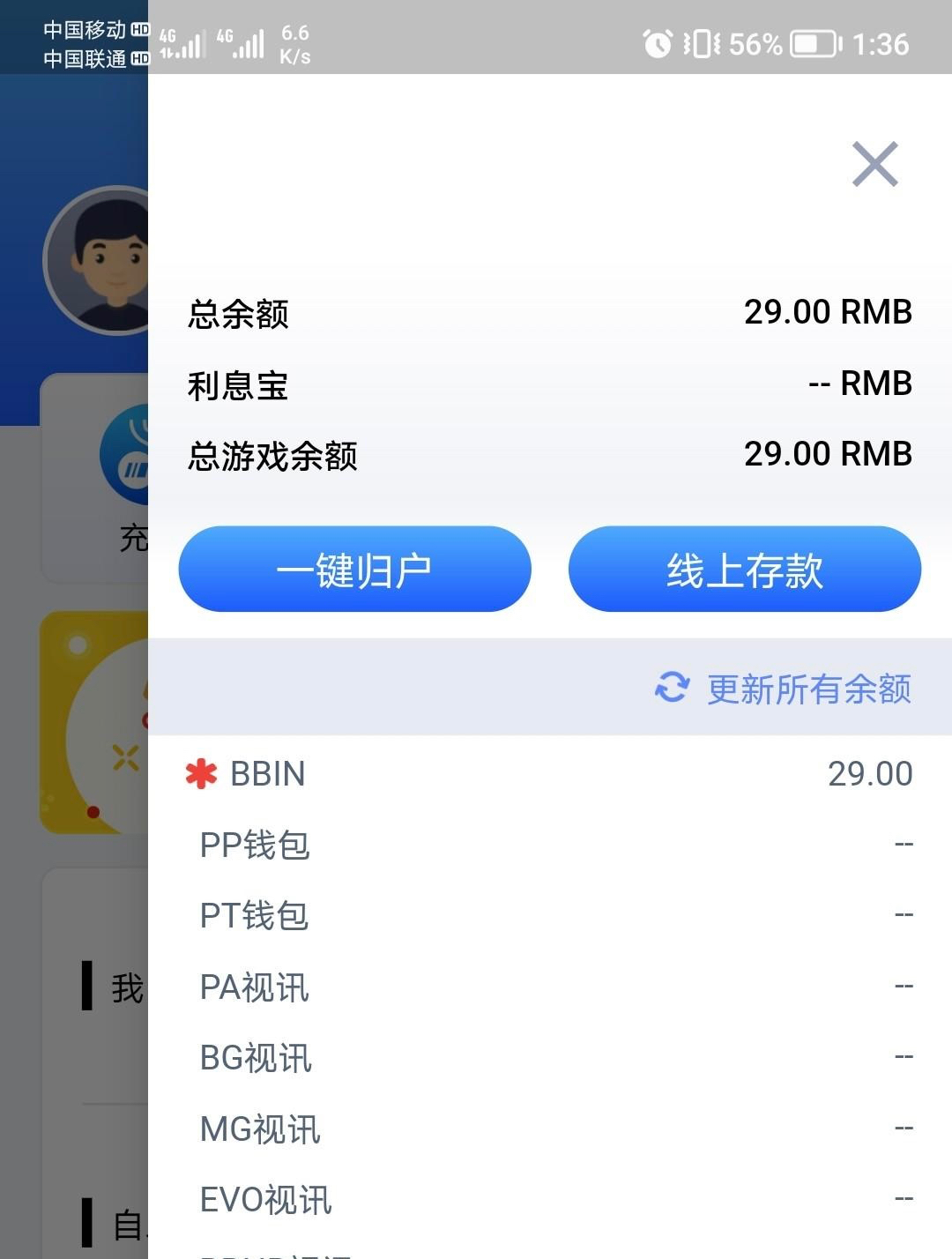Tap the 一键归户 button
Viewport: 952px width, 1259px height.
tap(354, 570)
